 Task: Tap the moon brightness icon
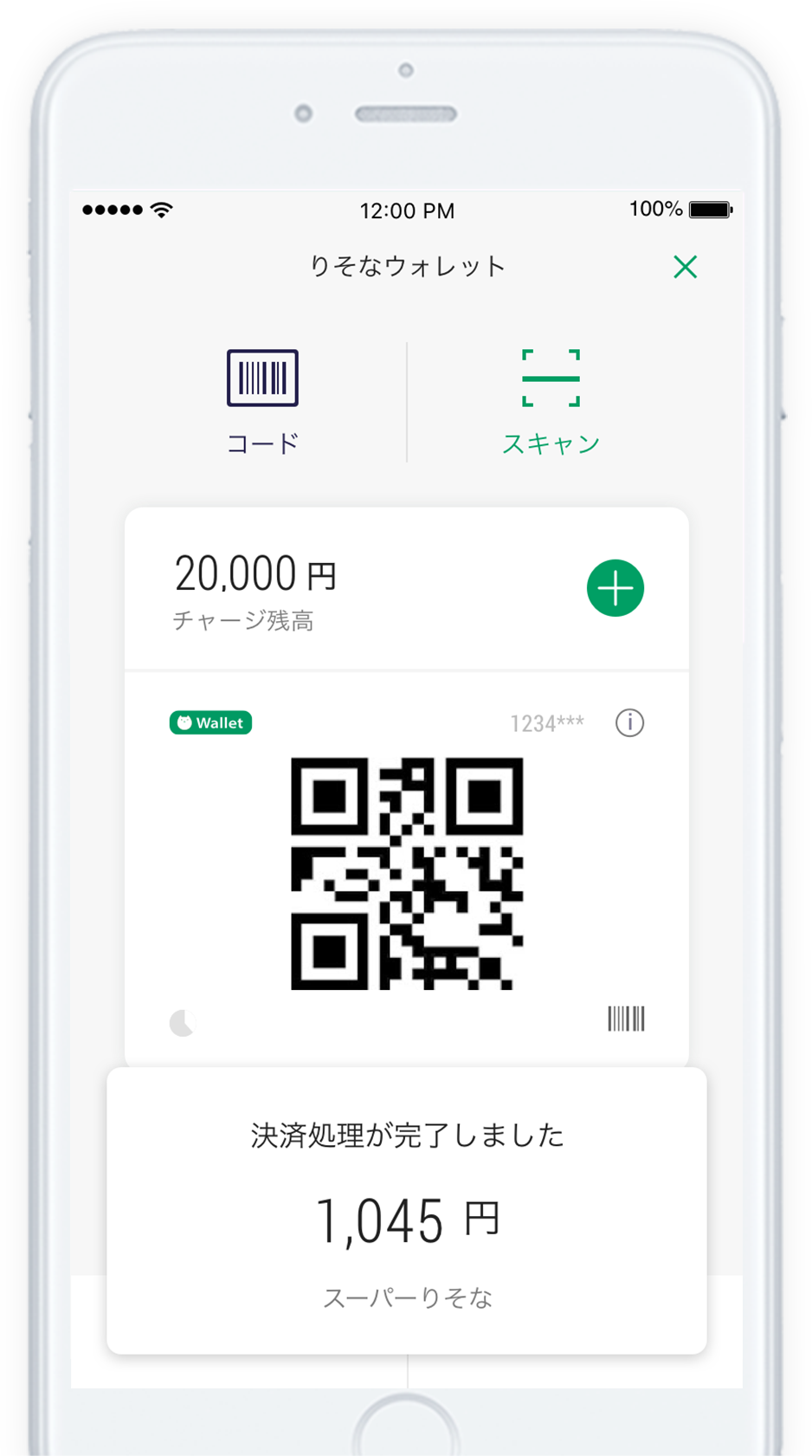pos(182,1023)
